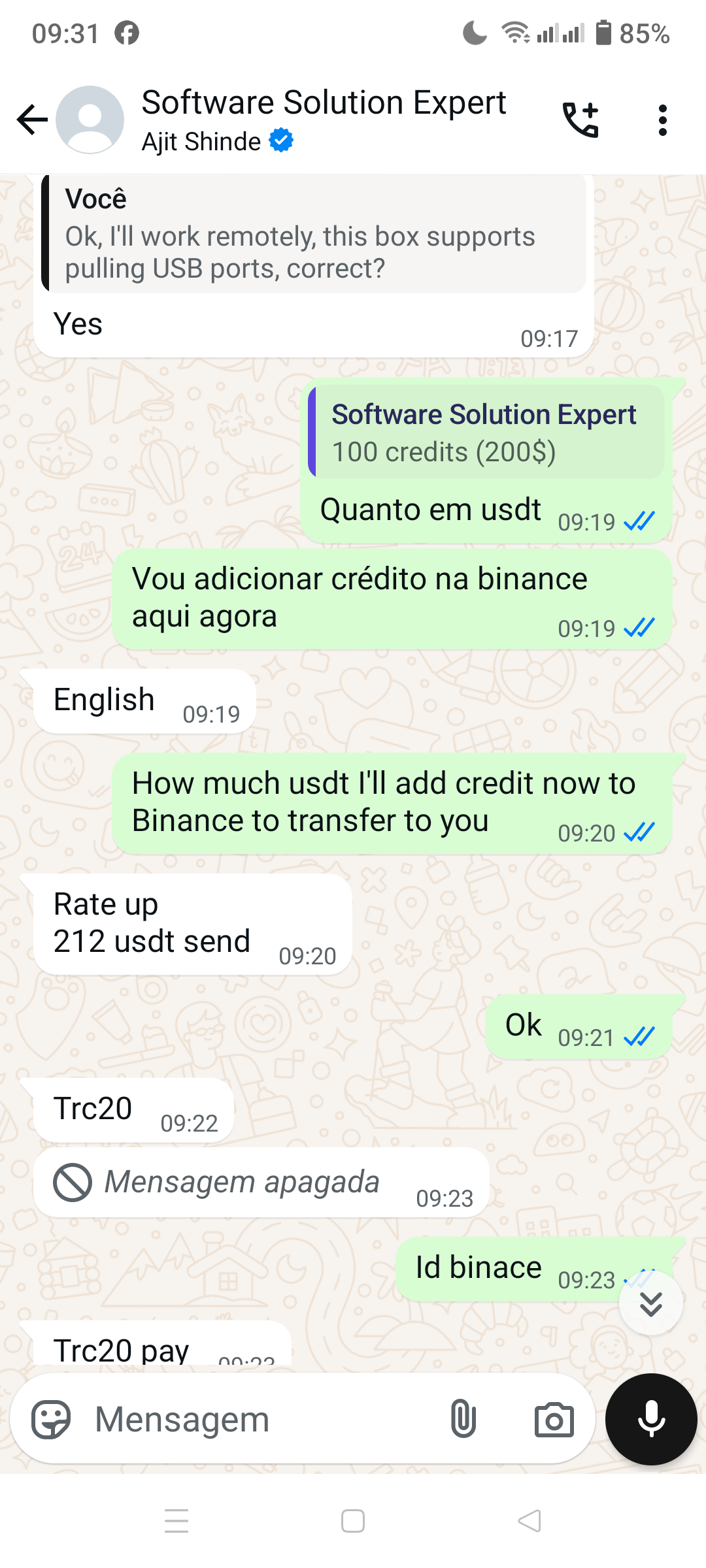Image resolution: width=706 pixels, height=1568 pixels.
Task: Tap the system back navigation button
Action: click(529, 1521)
